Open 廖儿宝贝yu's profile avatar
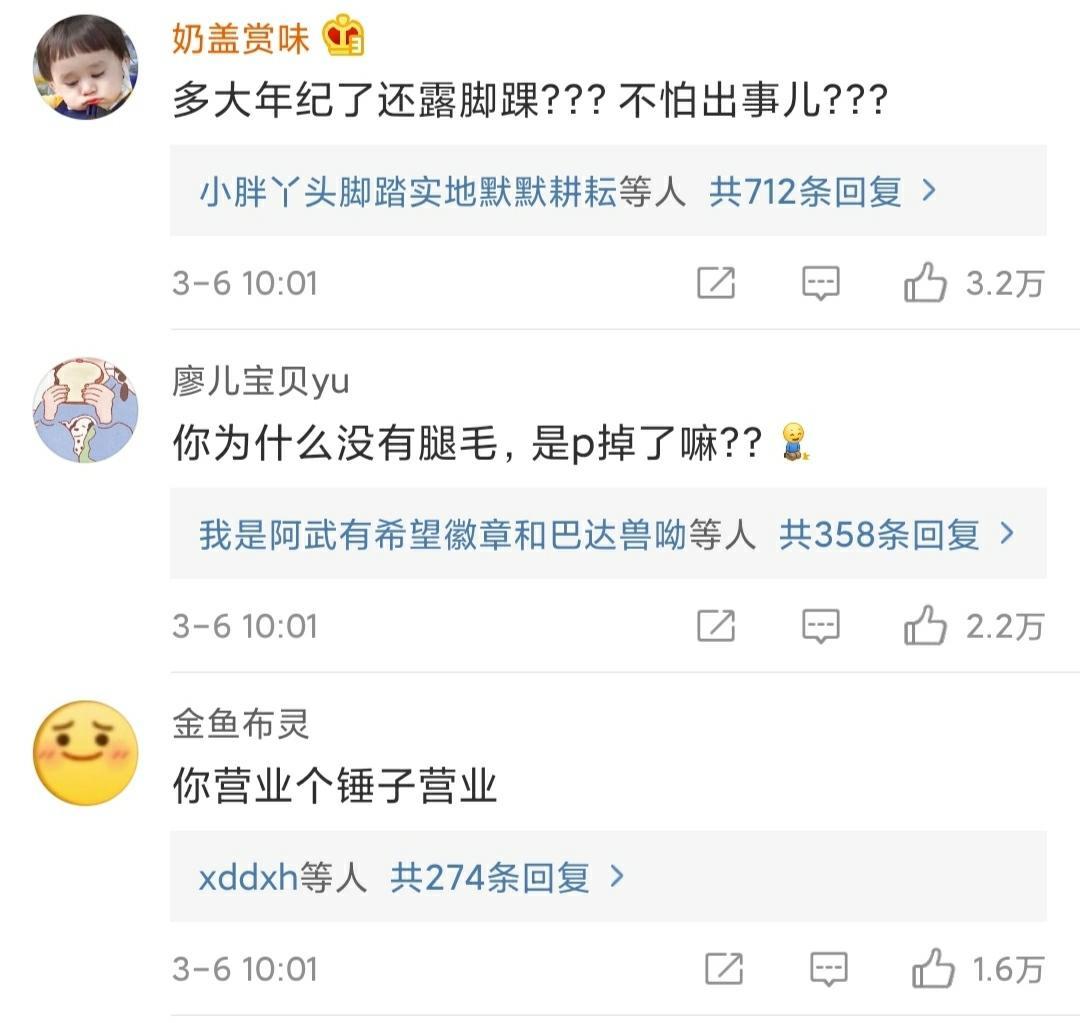1080x1023 pixels. click(x=85, y=409)
